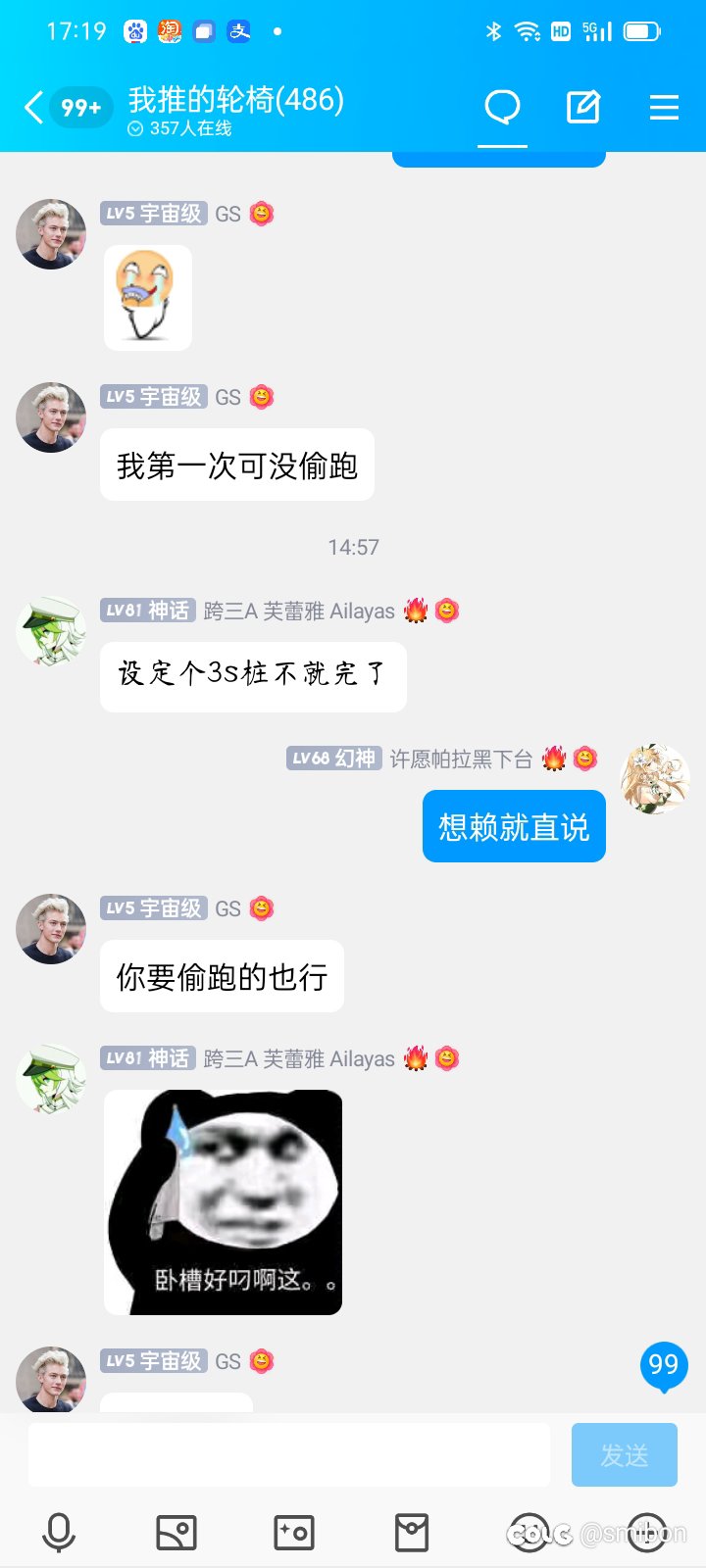Open the image gallery picker icon

coord(176,1533)
